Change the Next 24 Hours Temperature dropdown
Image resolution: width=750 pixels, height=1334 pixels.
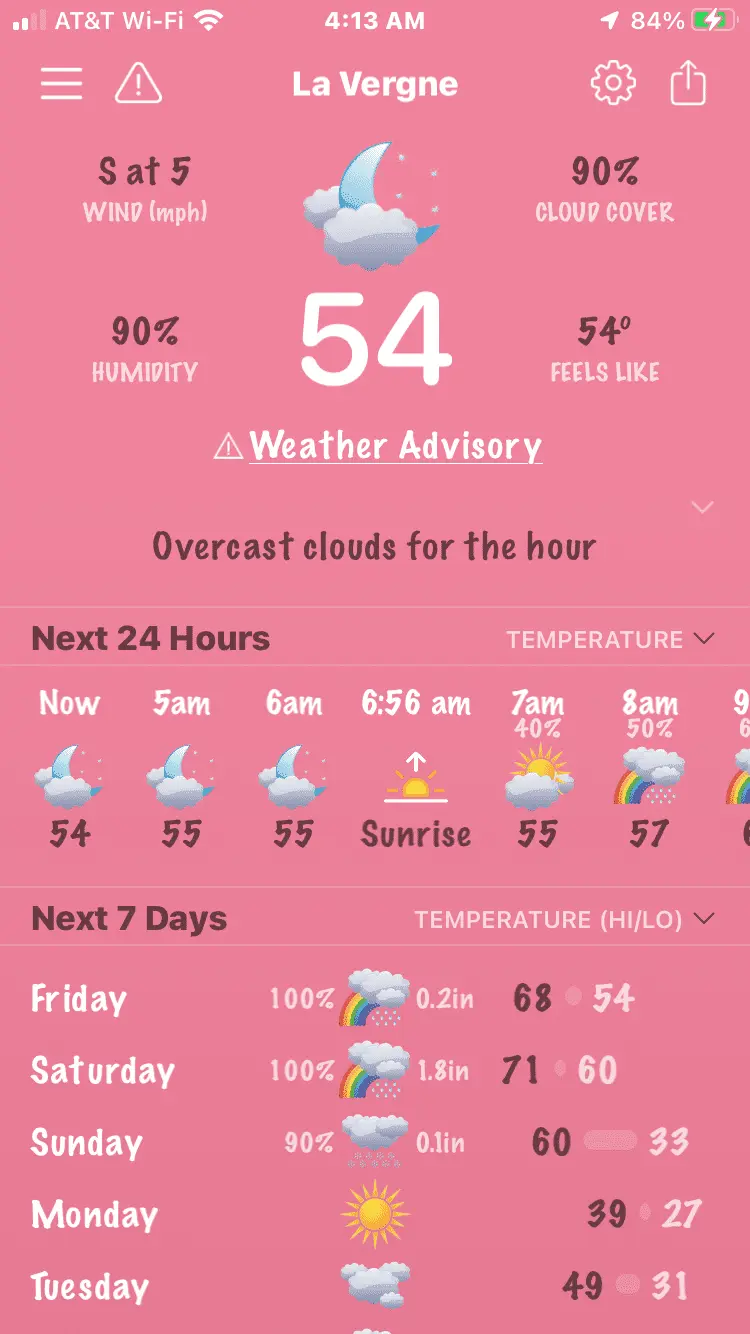pos(610,639)
